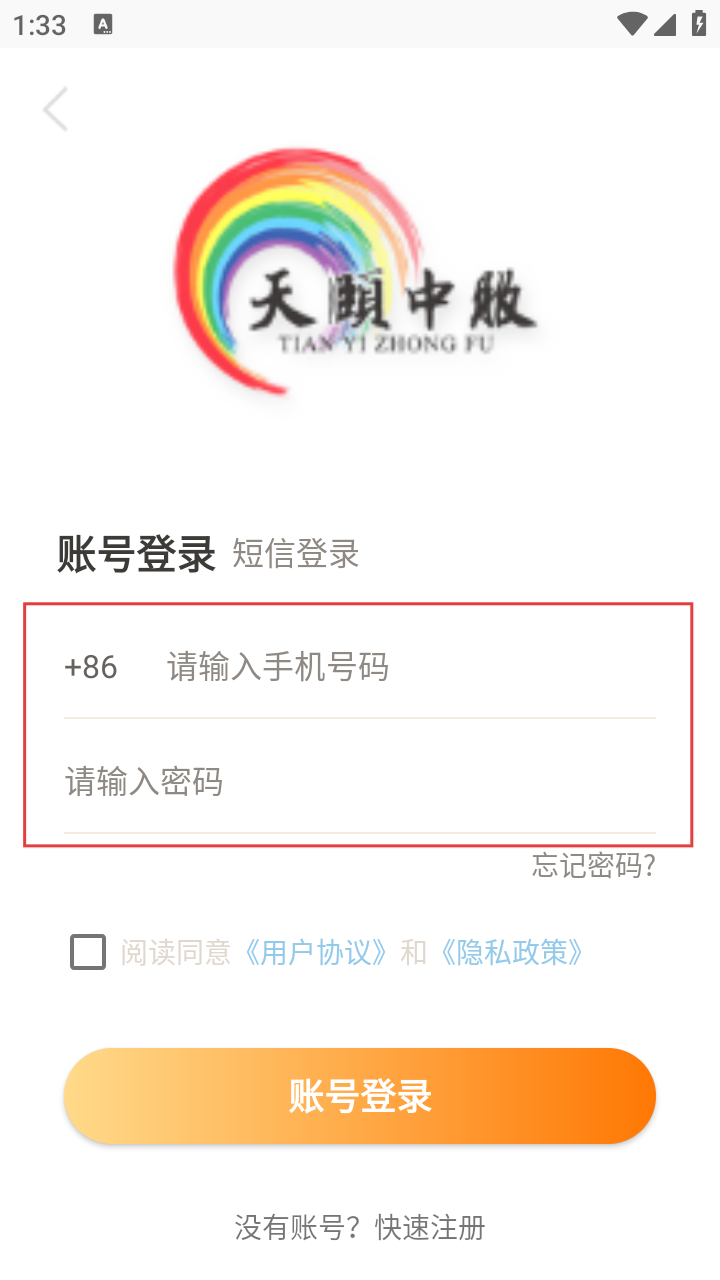Tap the orange 账号登录 button
Image resolution: width=720 pixels, height=1280 pixels.
360,1096
